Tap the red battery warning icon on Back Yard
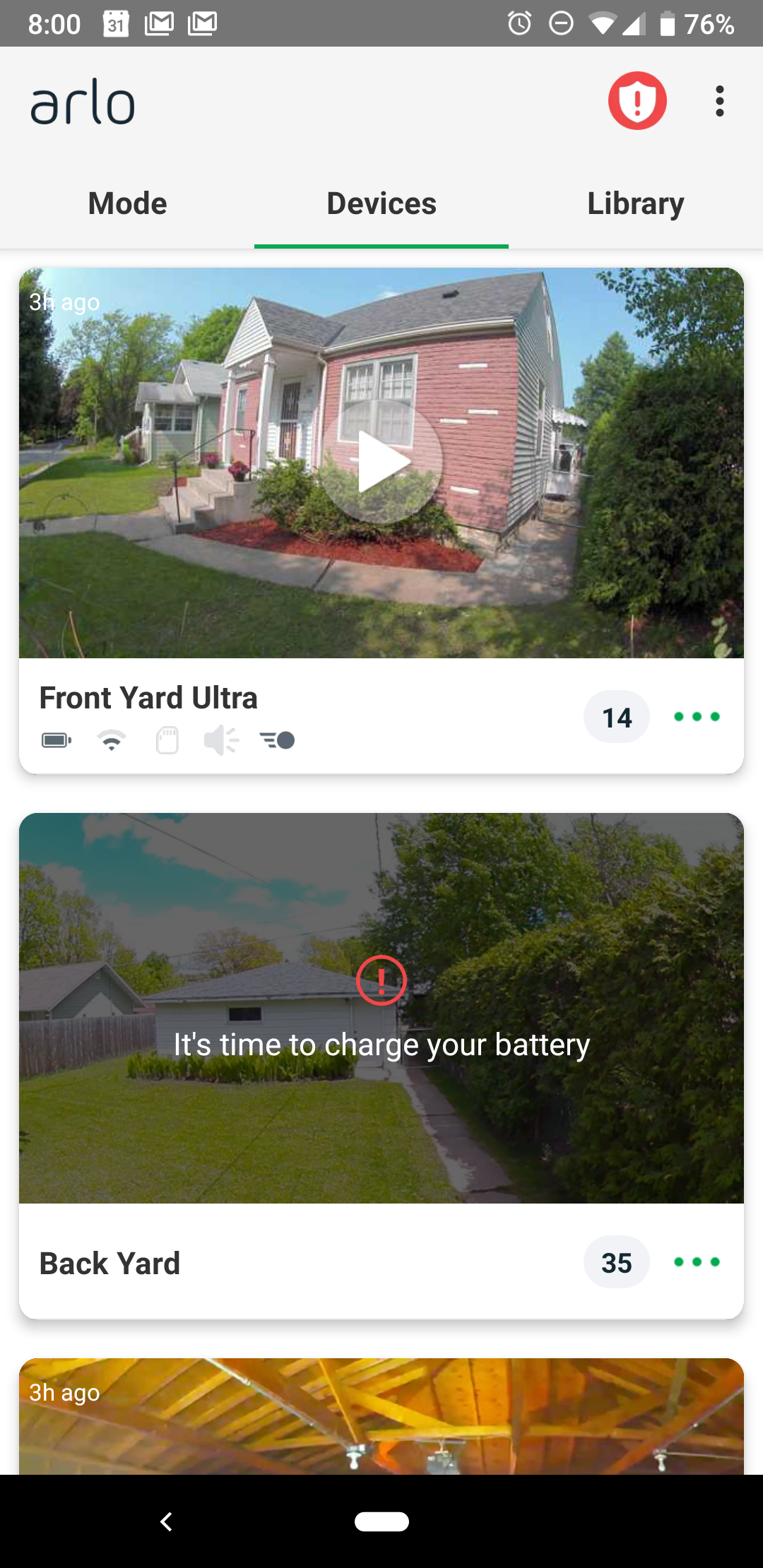 coord(381,980)
